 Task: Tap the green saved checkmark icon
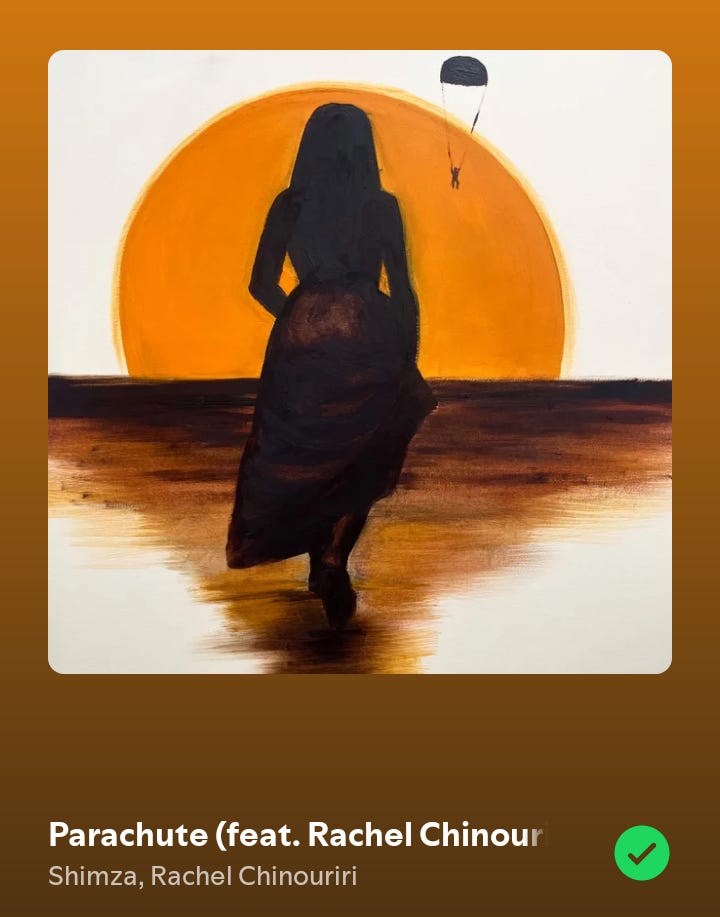641,853
